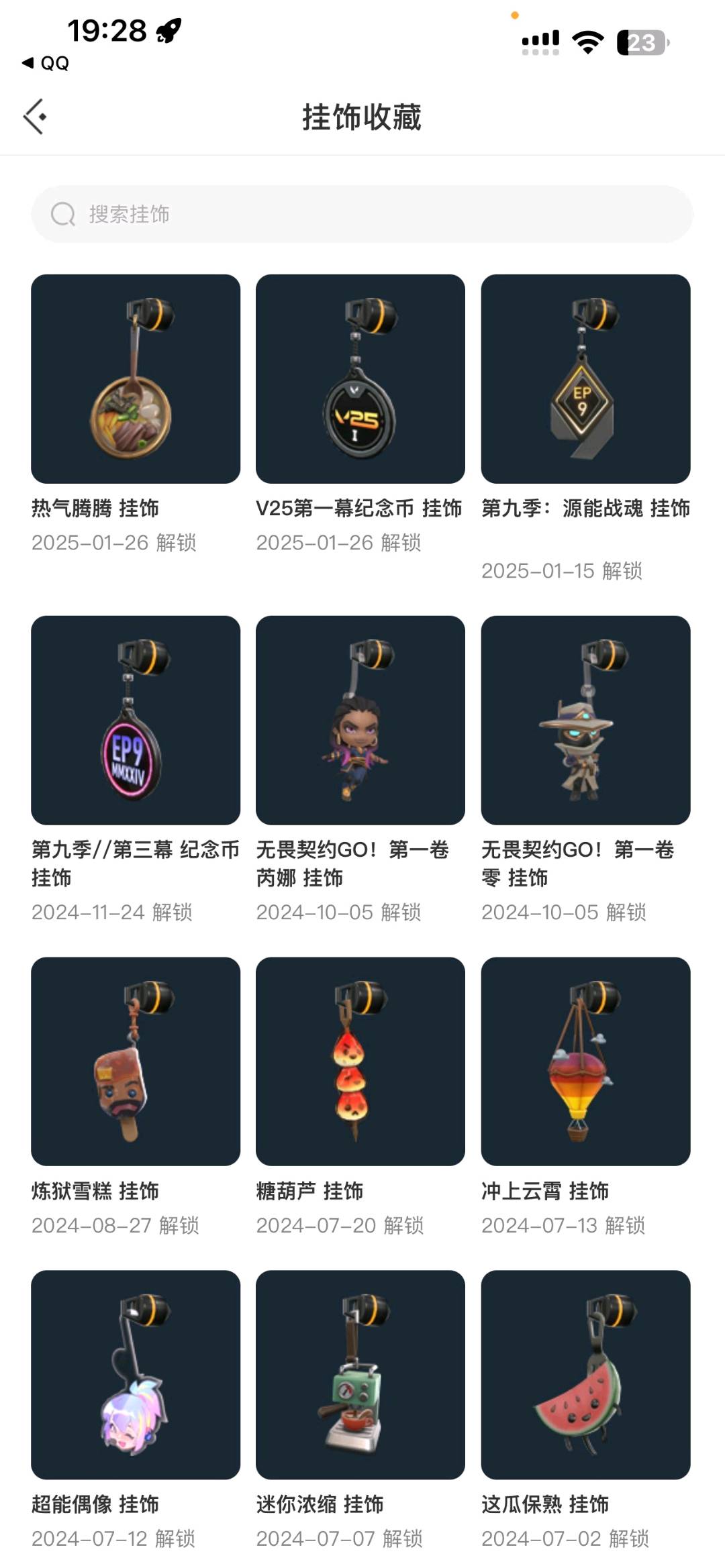The width and height of the screenshot is (725, 1568).
Task: Open the 冲上云霄 挂饰 hot air balloon item
Action: [585, 1061]
